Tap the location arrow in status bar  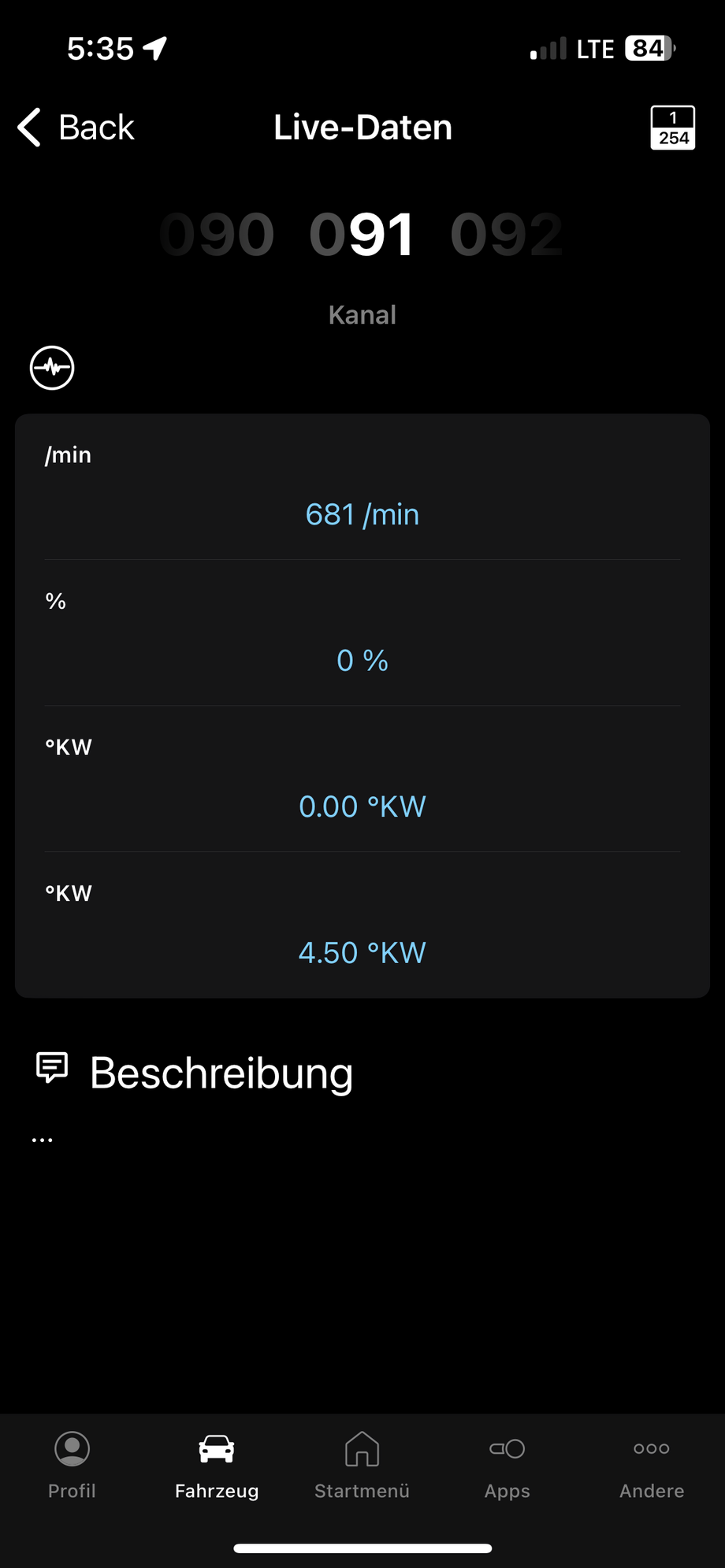(x=154, y=47)
